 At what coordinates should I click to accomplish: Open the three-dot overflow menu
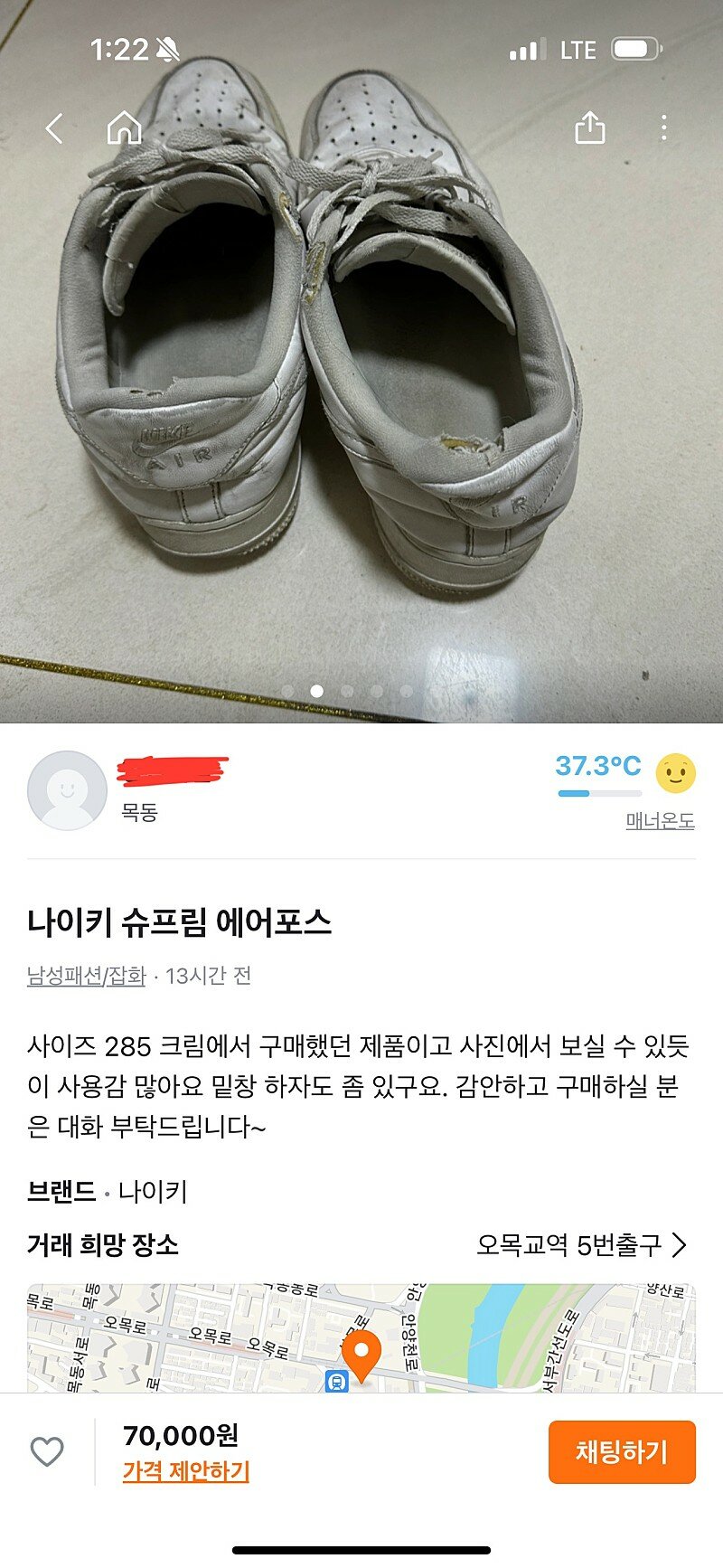[664, 128]
